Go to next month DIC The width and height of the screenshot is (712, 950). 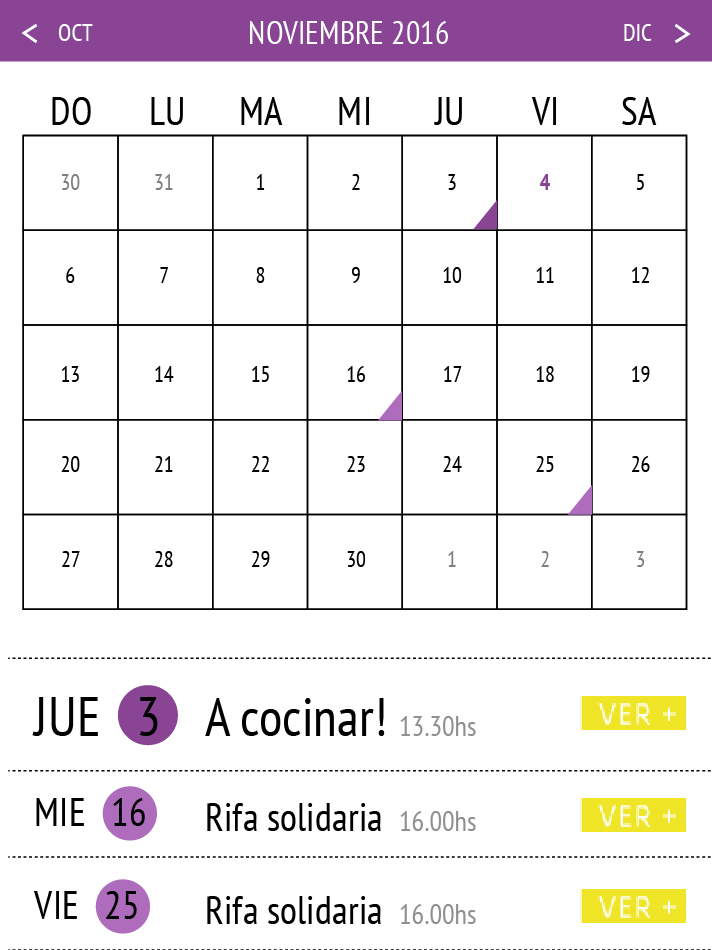[x=656, y=33]
